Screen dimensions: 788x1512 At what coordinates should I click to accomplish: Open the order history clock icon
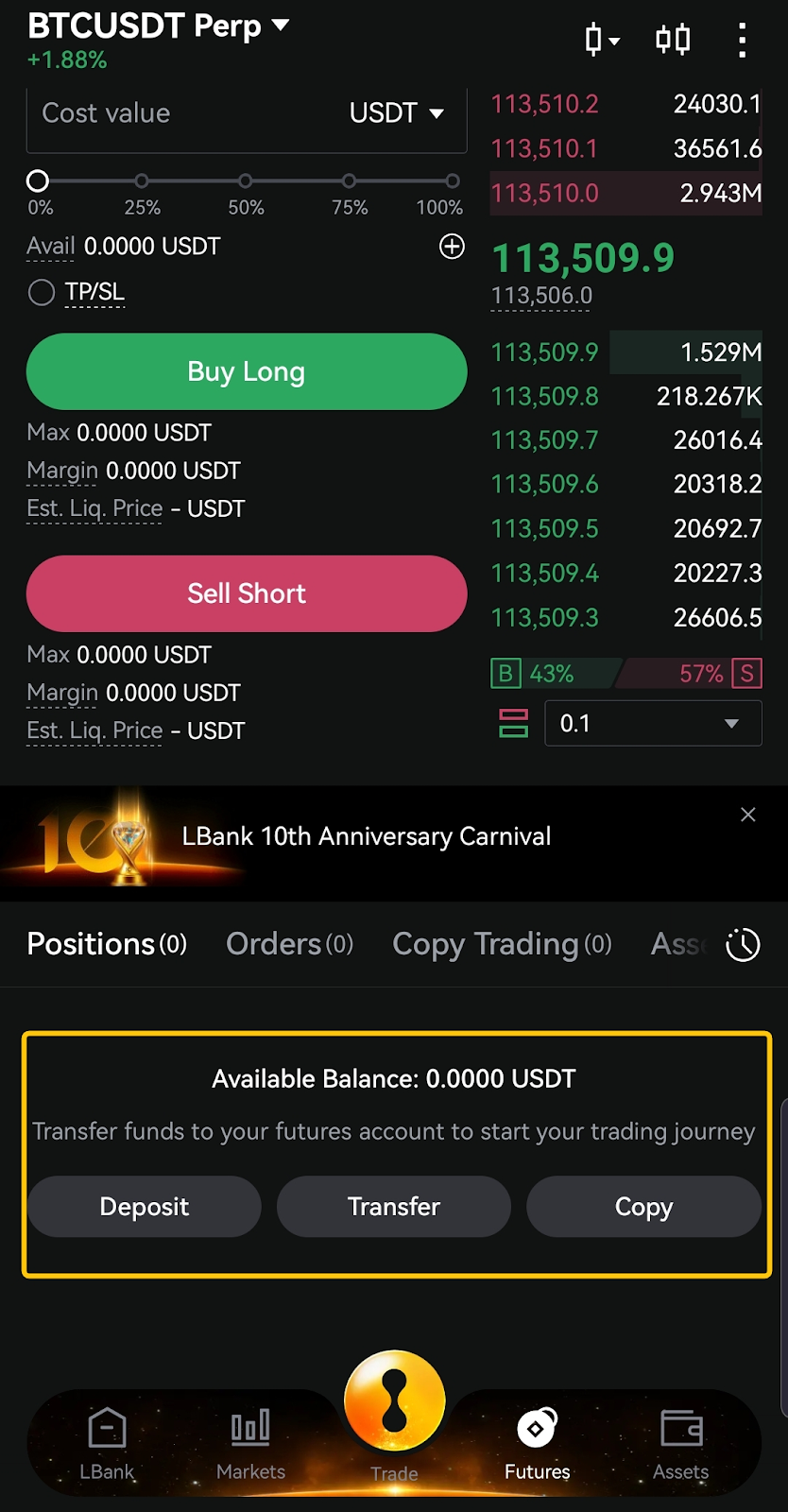click(743, 944)
